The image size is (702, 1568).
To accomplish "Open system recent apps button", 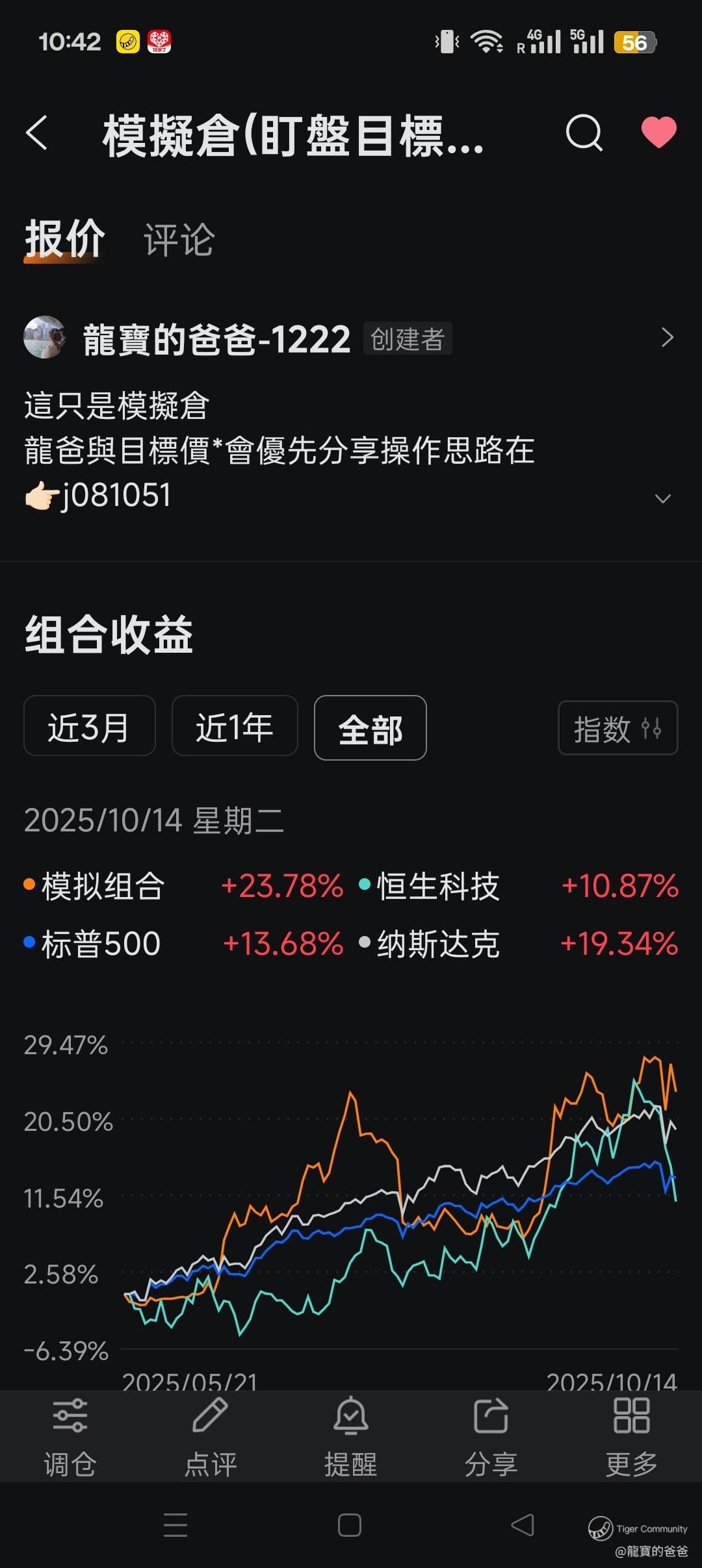I will [x=175, y=1525].
